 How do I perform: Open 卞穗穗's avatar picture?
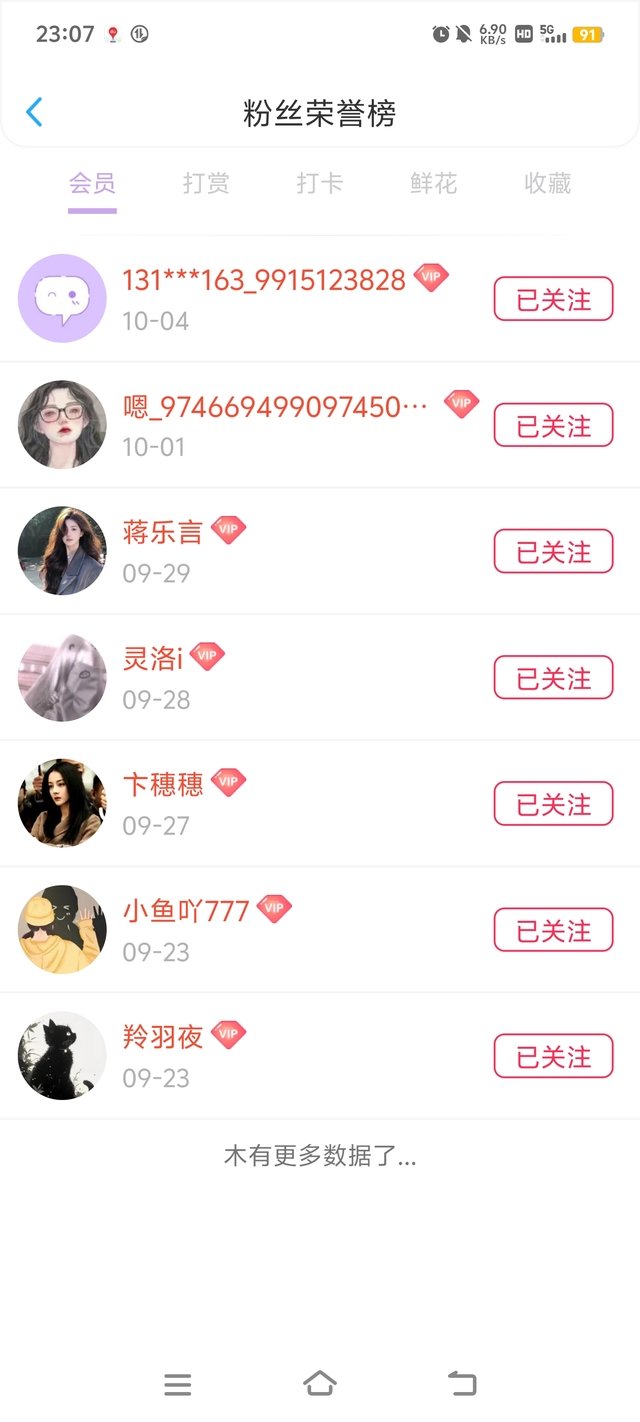(x=62, y=803)
